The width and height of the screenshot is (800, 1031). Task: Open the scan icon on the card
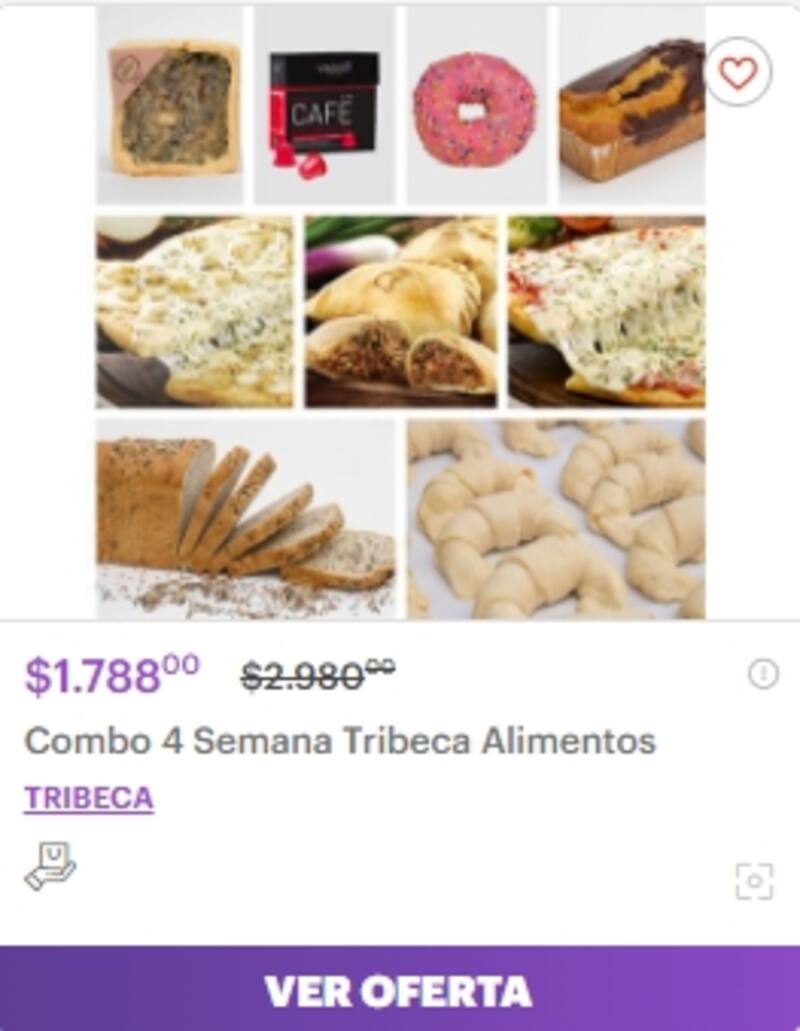tap(754, 881)
